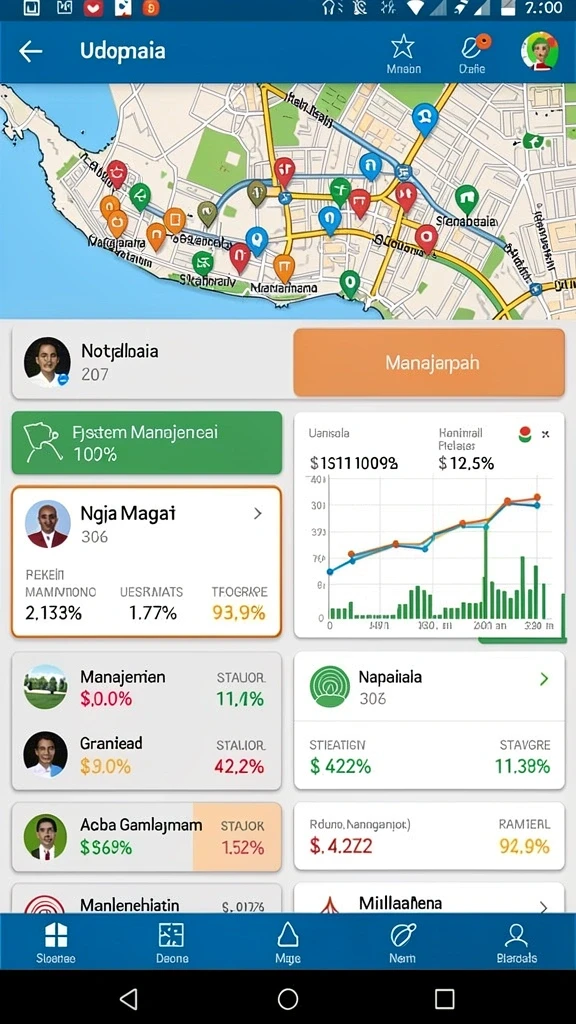Expand the Miullaañena card chevron
Screen dimensions: 576x1024
point(543,906)
